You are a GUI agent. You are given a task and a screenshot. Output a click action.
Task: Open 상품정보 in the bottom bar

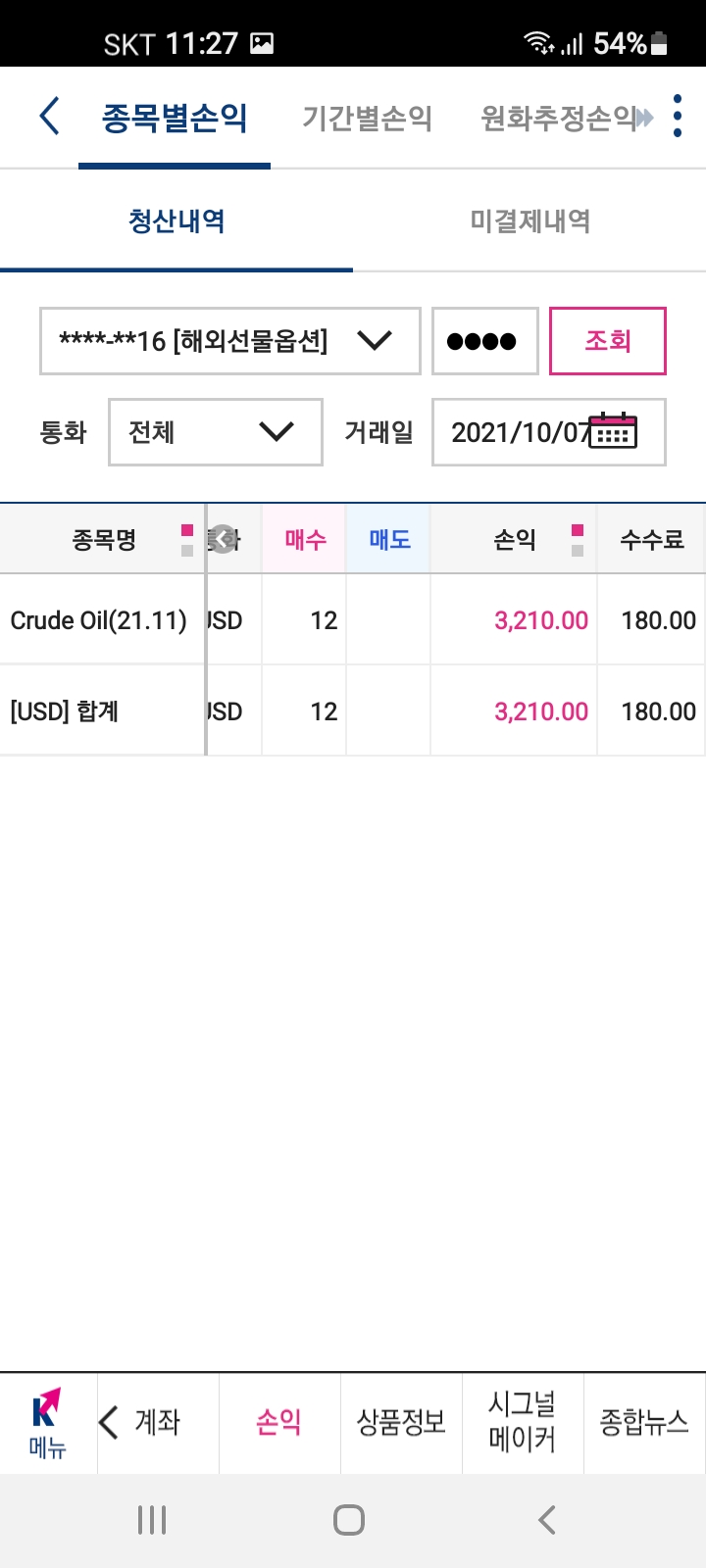401,1423
